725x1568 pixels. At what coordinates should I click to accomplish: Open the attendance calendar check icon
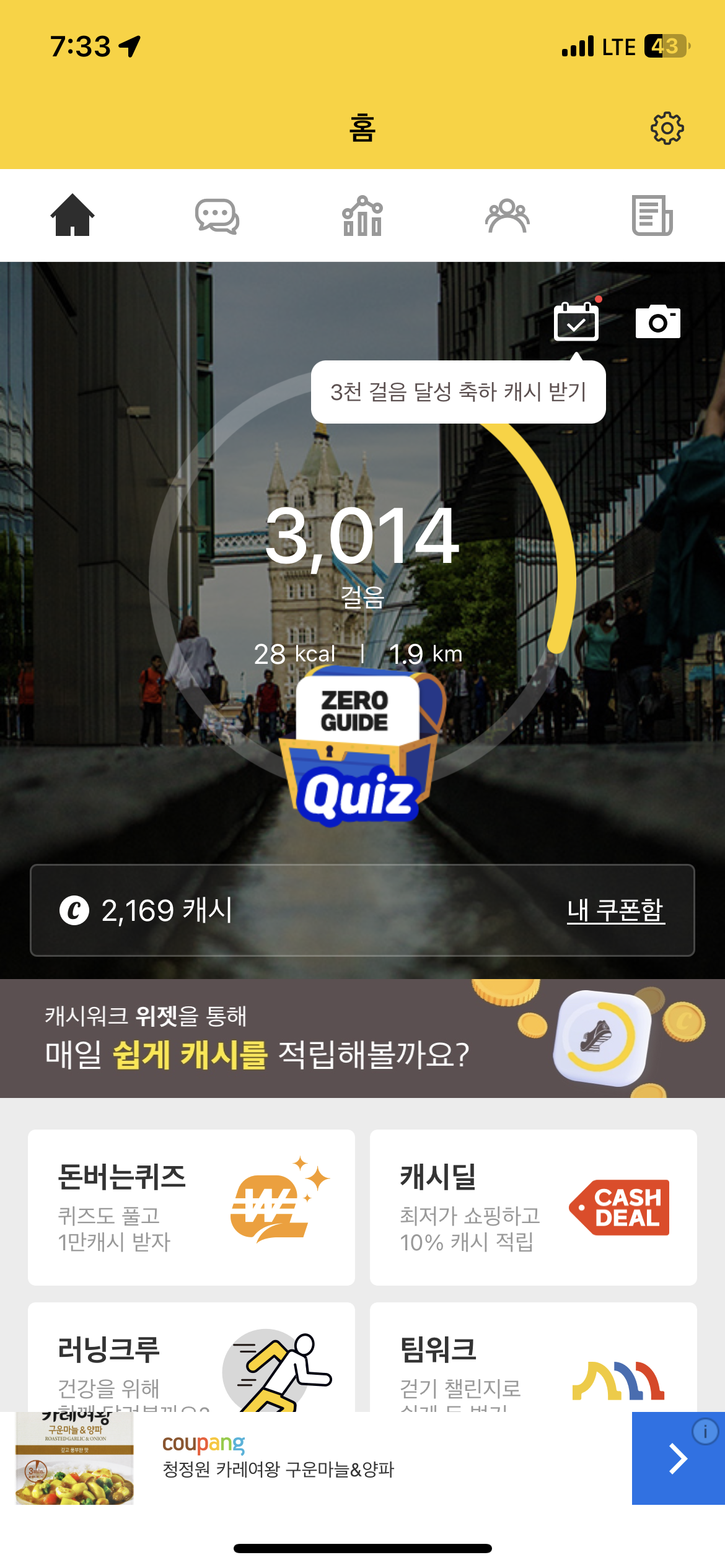pyautogui.click(x=576, y=321)
